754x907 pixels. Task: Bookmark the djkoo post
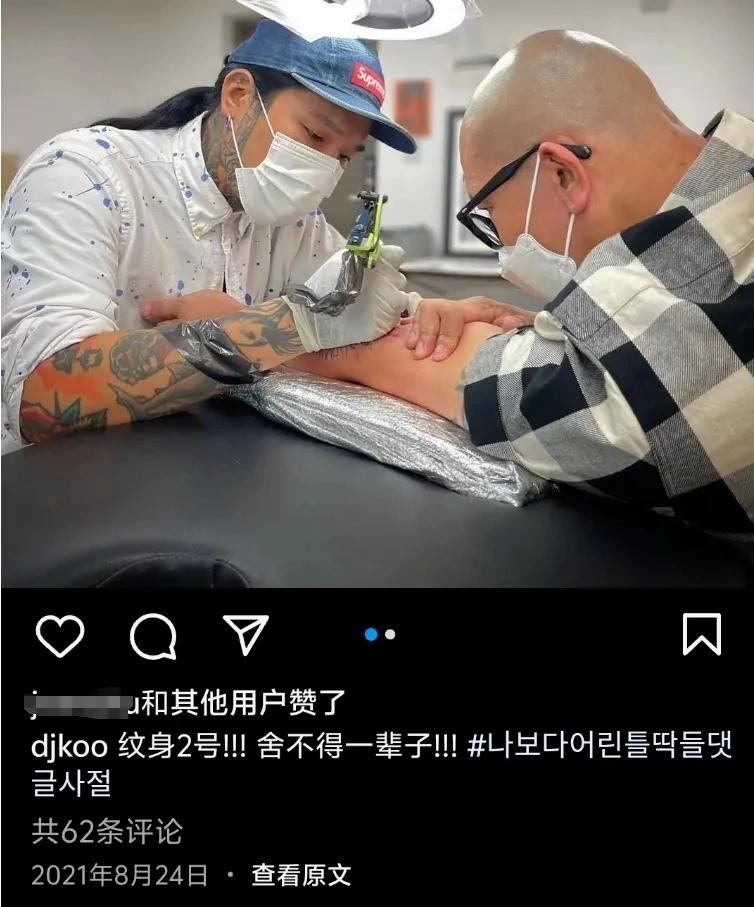pos(701,634)
